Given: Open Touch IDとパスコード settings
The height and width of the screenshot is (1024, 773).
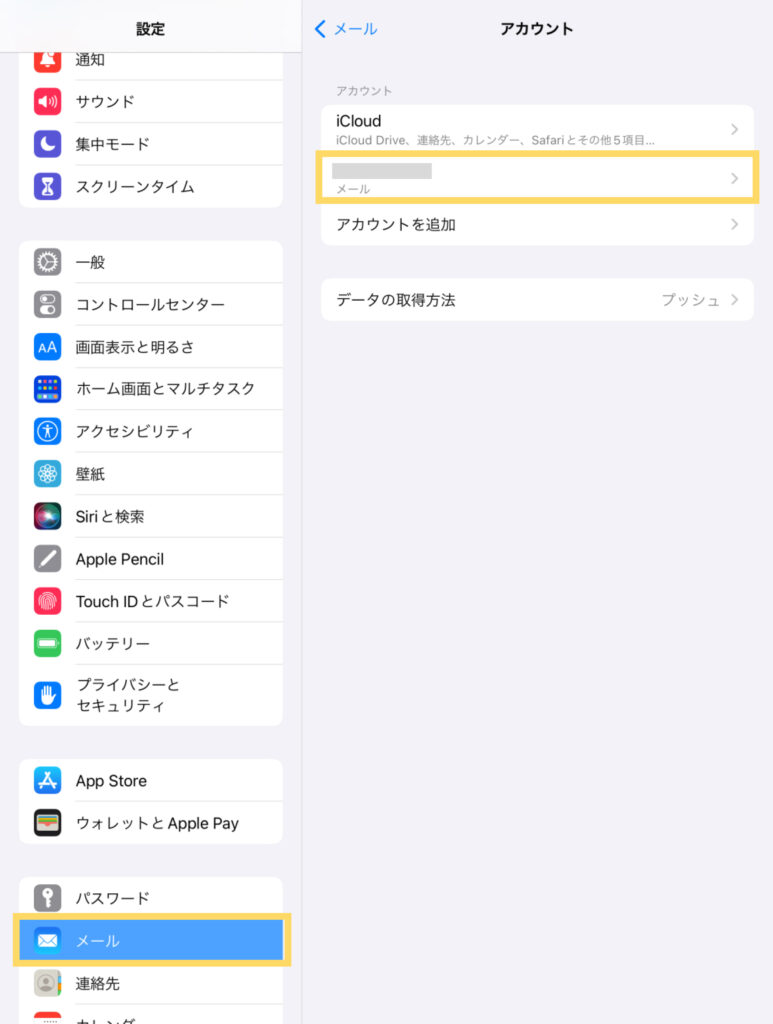Looking at the screenshot, I should [x=150, y=601].
